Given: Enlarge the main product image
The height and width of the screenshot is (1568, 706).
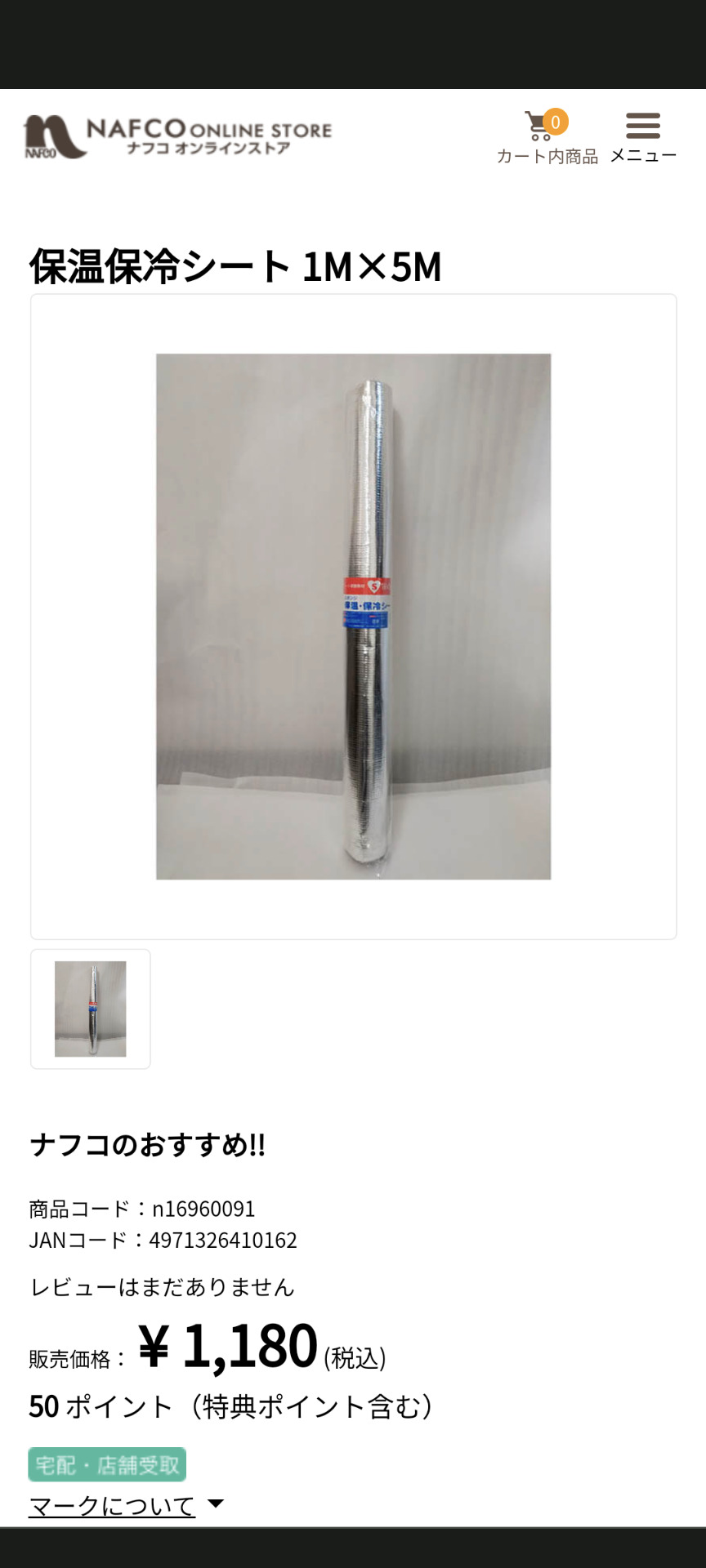Looking at the screenshot, I should 353,617.
